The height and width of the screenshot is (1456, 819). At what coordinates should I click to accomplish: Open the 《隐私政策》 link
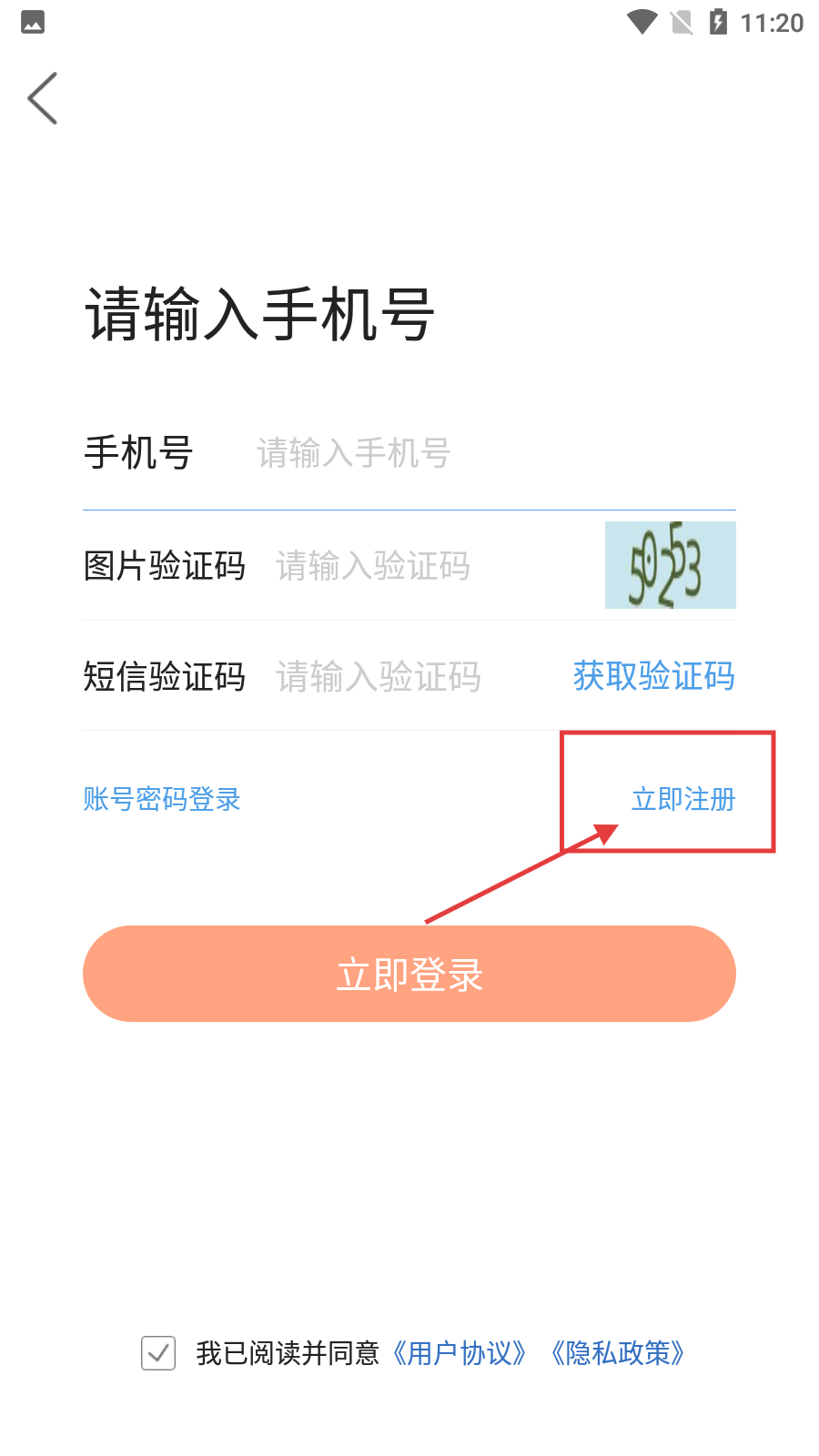click(x=617, y=1353)
